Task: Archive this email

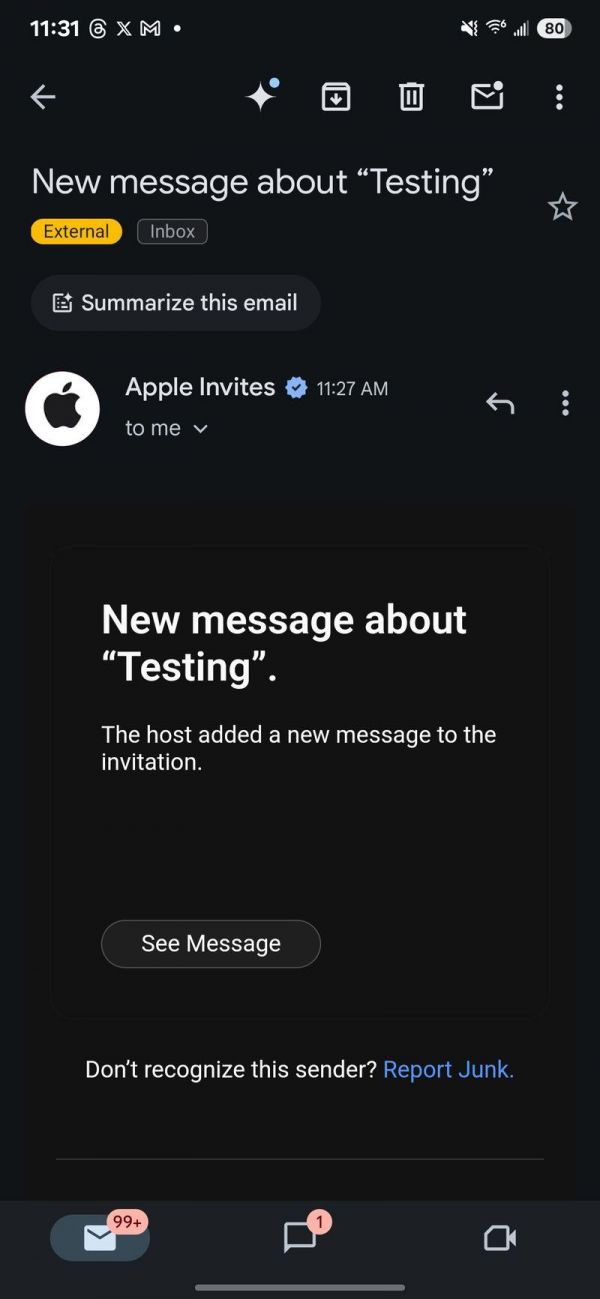Action: tap(336, 96)
